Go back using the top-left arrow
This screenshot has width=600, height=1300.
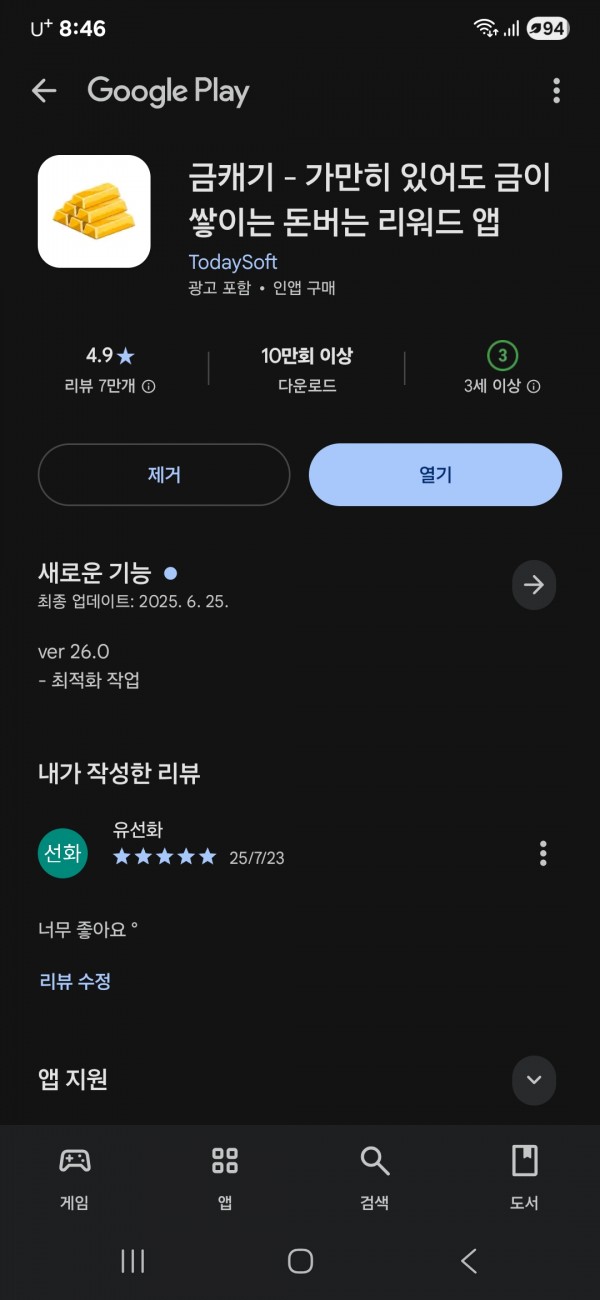44,91
